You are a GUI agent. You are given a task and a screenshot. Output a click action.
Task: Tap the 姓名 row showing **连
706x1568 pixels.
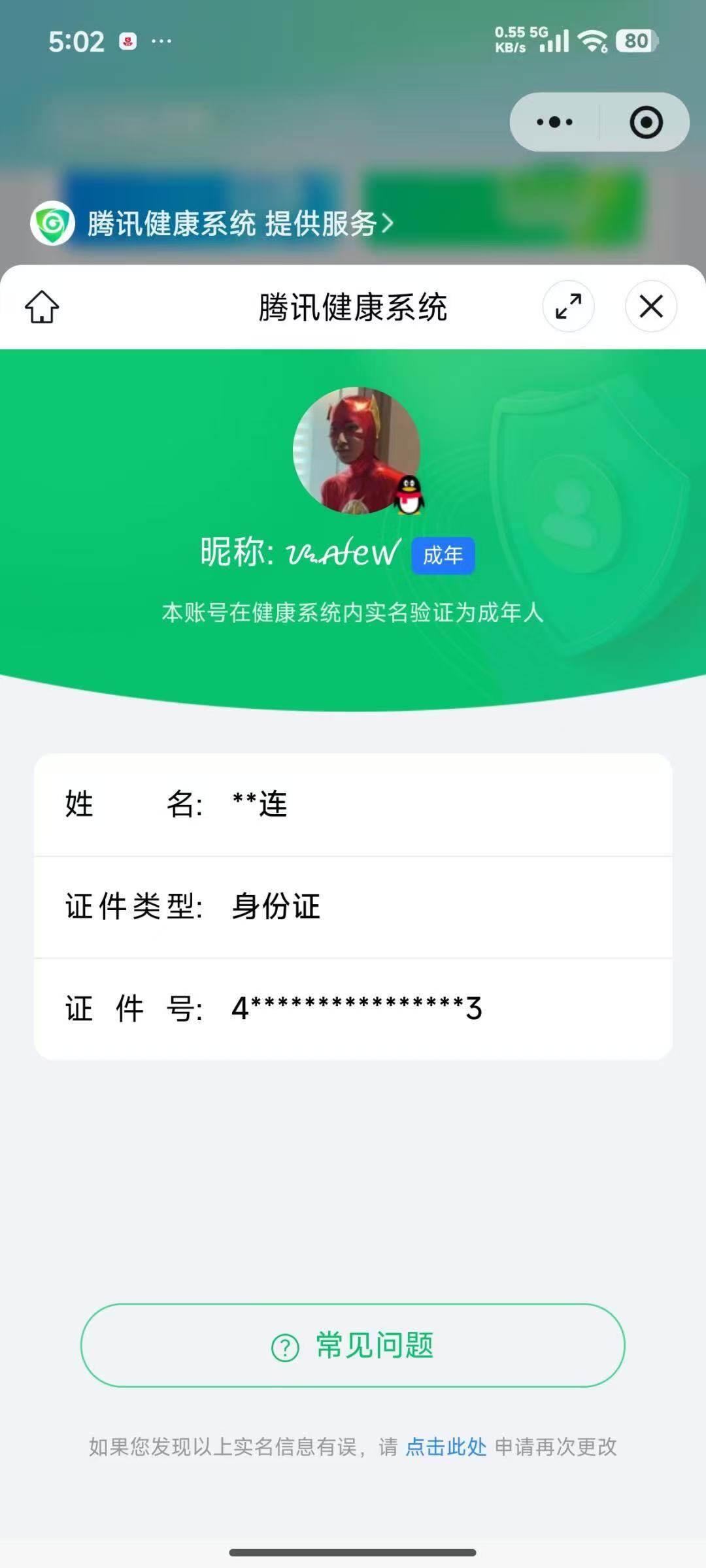[x=353, y=806]
